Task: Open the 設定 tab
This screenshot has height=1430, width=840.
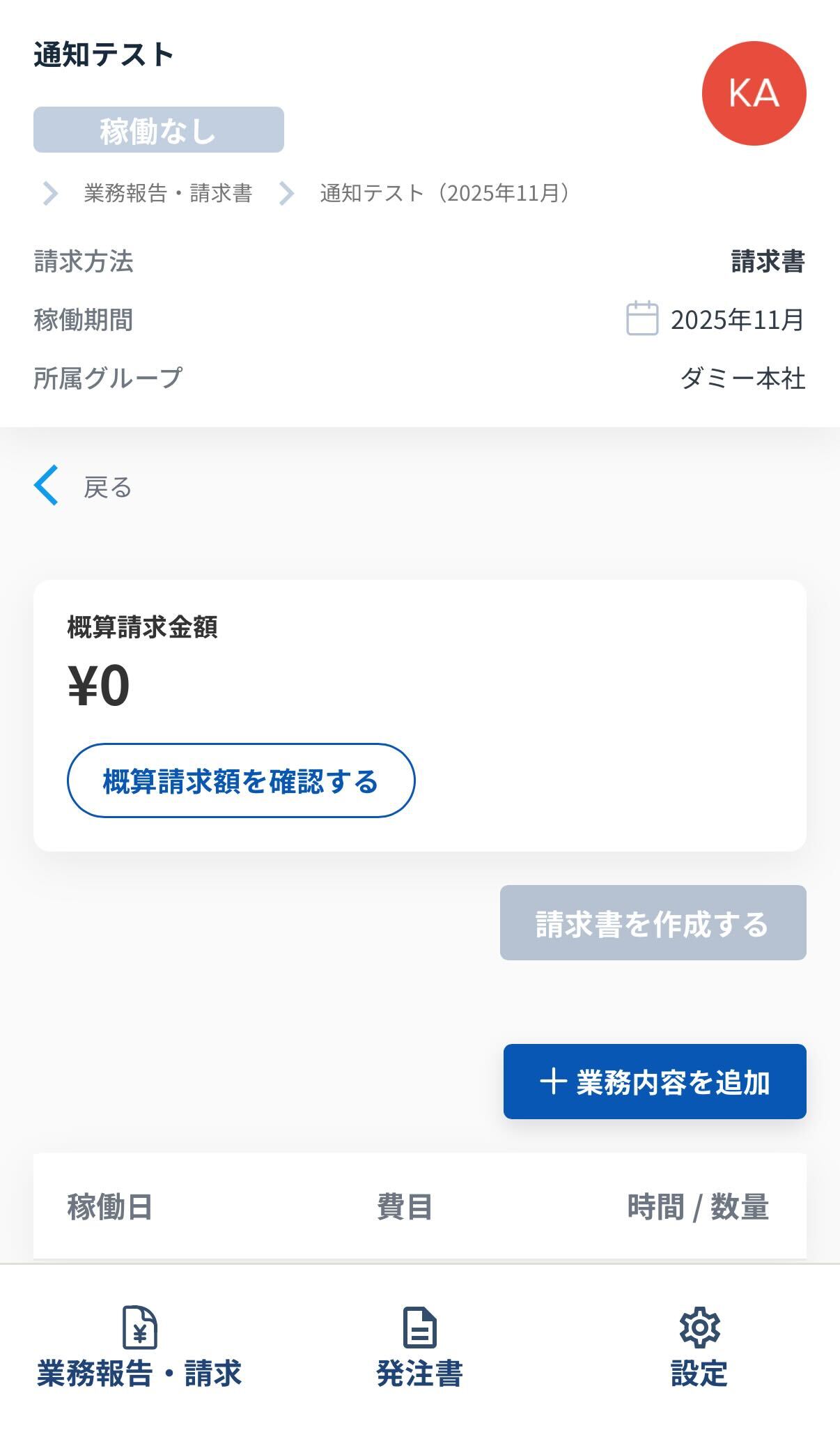Action: click(x=699, y=1348)
